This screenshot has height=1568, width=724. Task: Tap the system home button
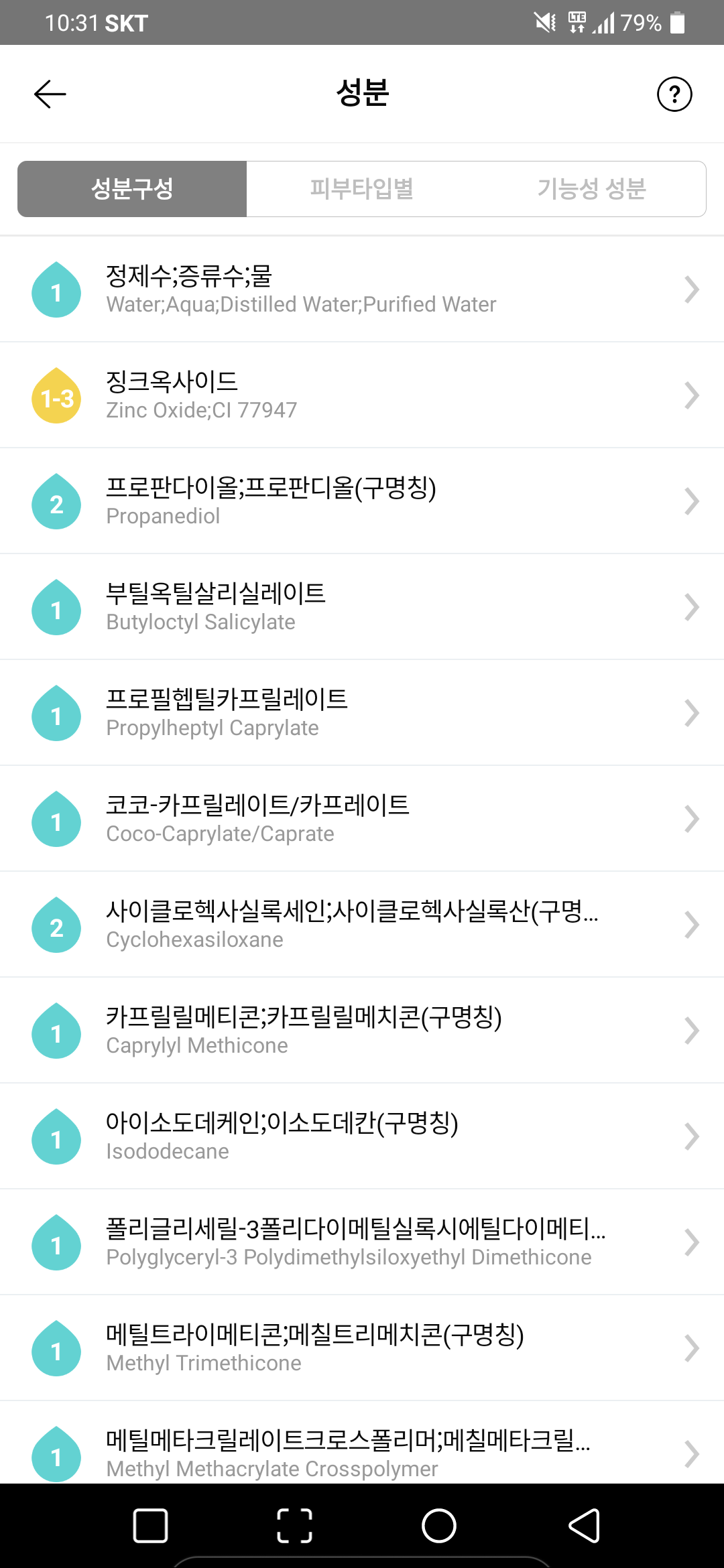coord(439,1526)
